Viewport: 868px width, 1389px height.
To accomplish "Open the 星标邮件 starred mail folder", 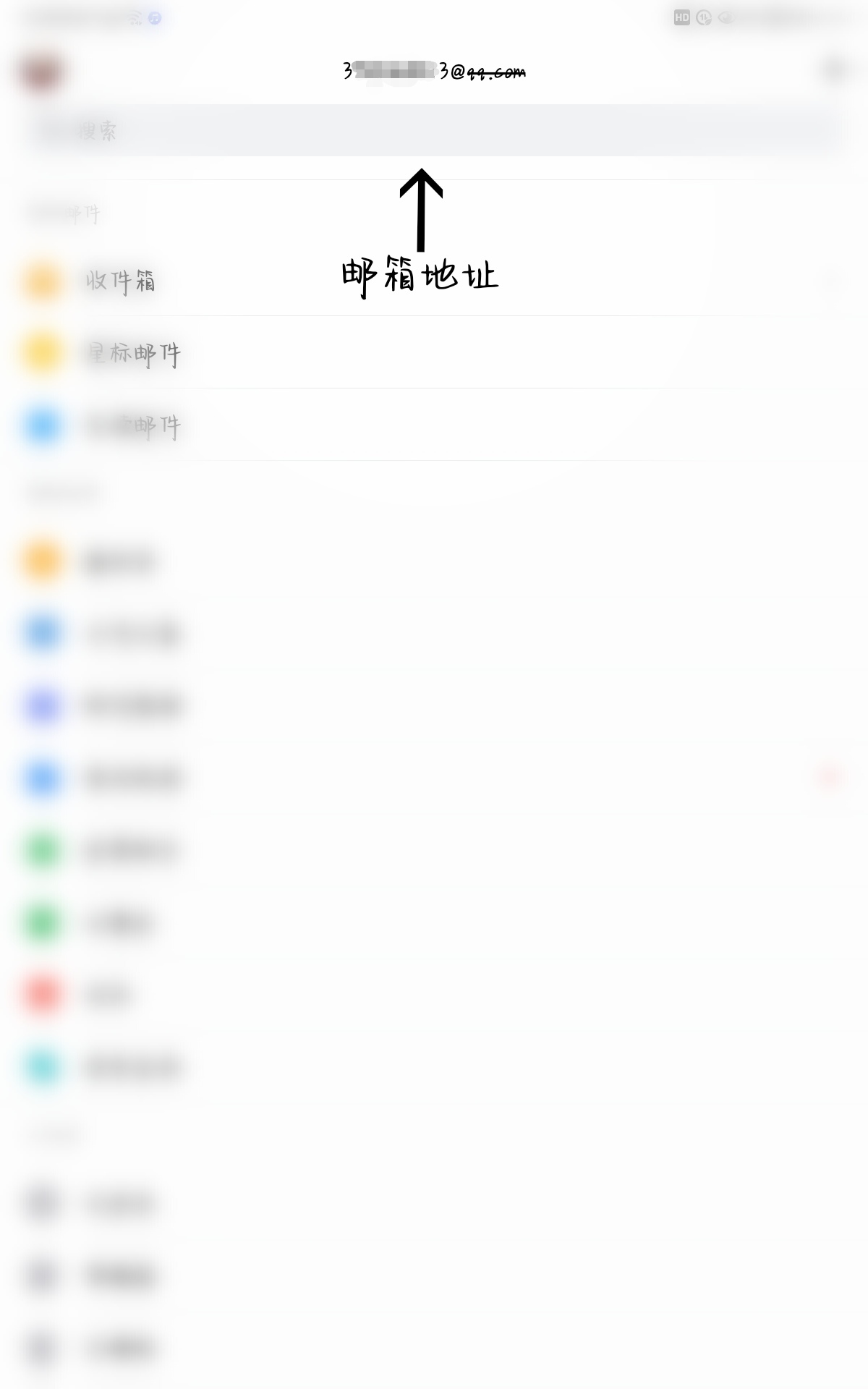I will (x=134, y=353).
